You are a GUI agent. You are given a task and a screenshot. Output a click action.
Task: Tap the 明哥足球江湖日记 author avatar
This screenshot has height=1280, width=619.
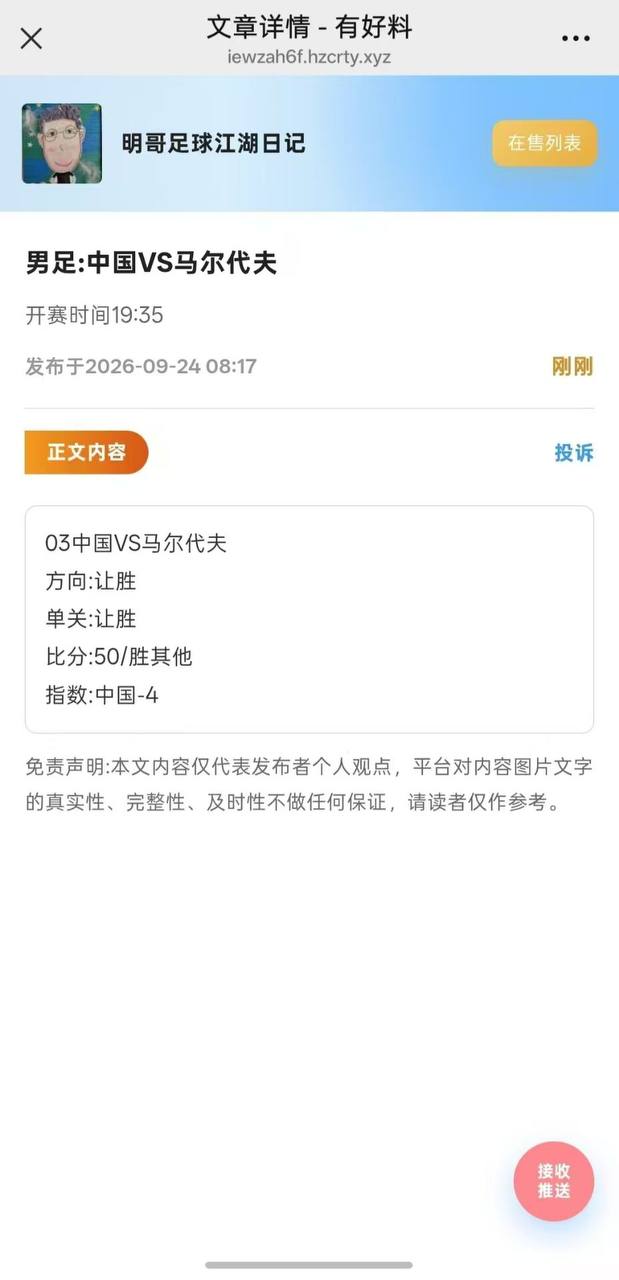click(62, 144)
